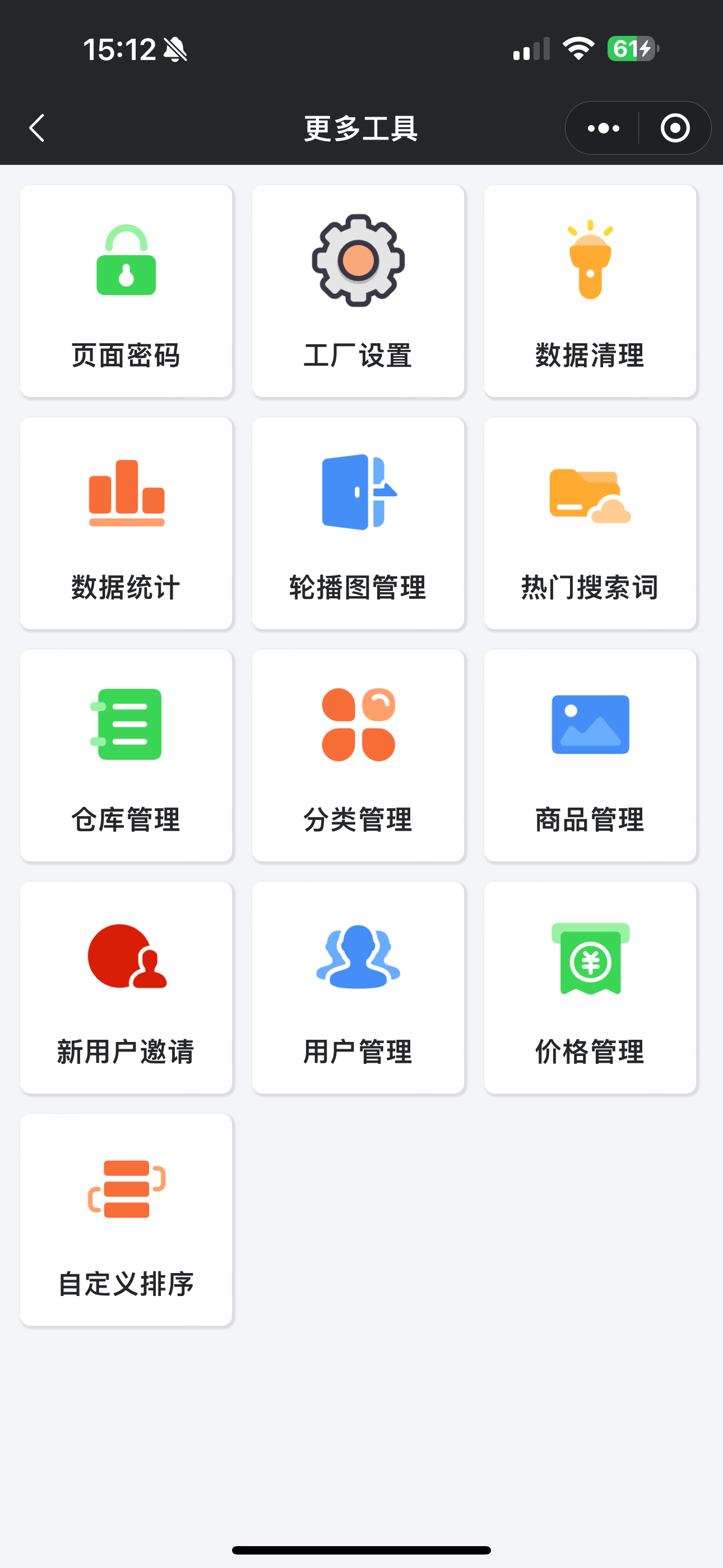Tap the 商品管理 card

pos(590,755)
